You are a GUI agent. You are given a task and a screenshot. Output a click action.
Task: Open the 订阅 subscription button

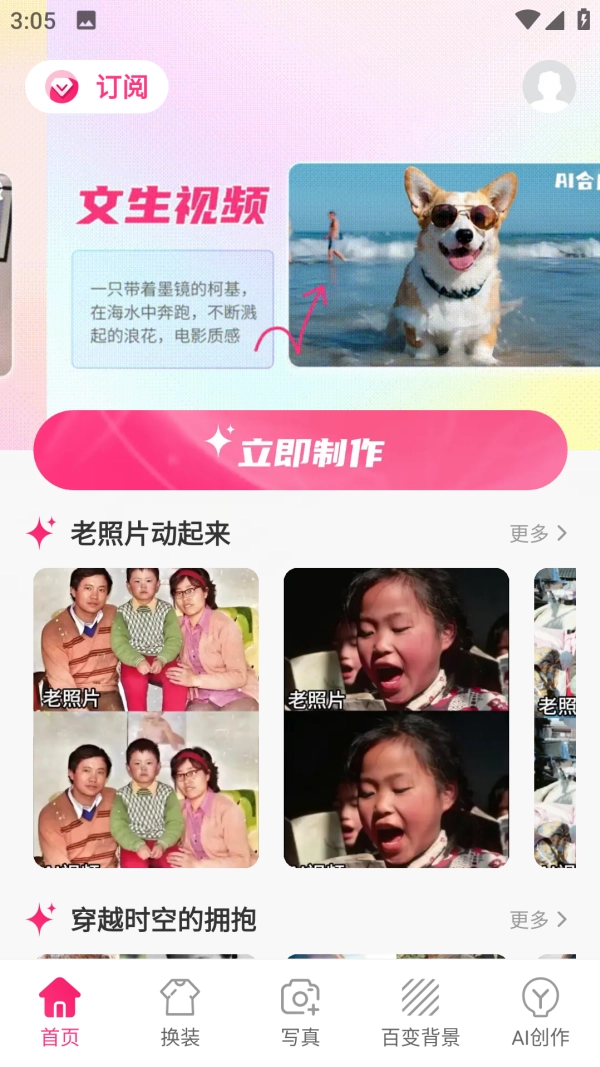[97, 87]
